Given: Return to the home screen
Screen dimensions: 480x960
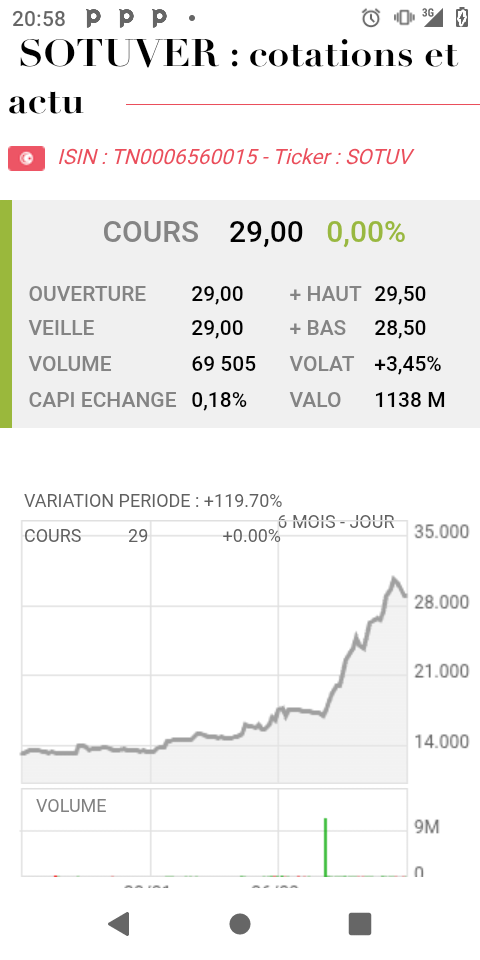Looking at the screenshot, I should click(240, 924).
